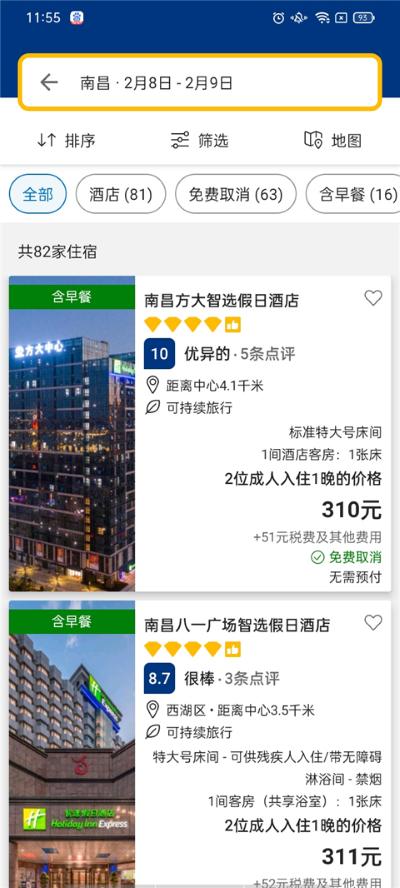Open the 筛选 filter options
This screenshot has width=400, height=888.
[199, 140]
